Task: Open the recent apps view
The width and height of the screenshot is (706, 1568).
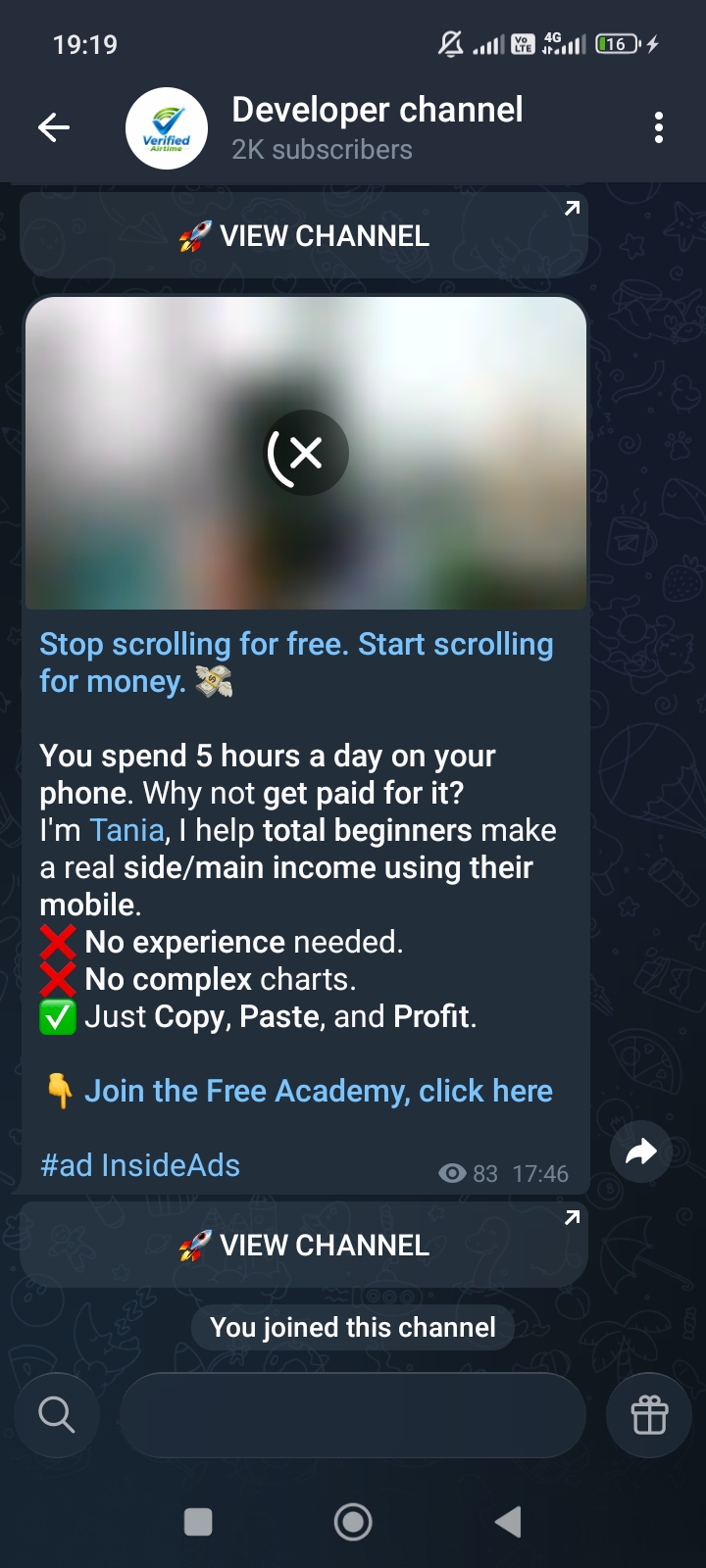Action: [198, 1522]
